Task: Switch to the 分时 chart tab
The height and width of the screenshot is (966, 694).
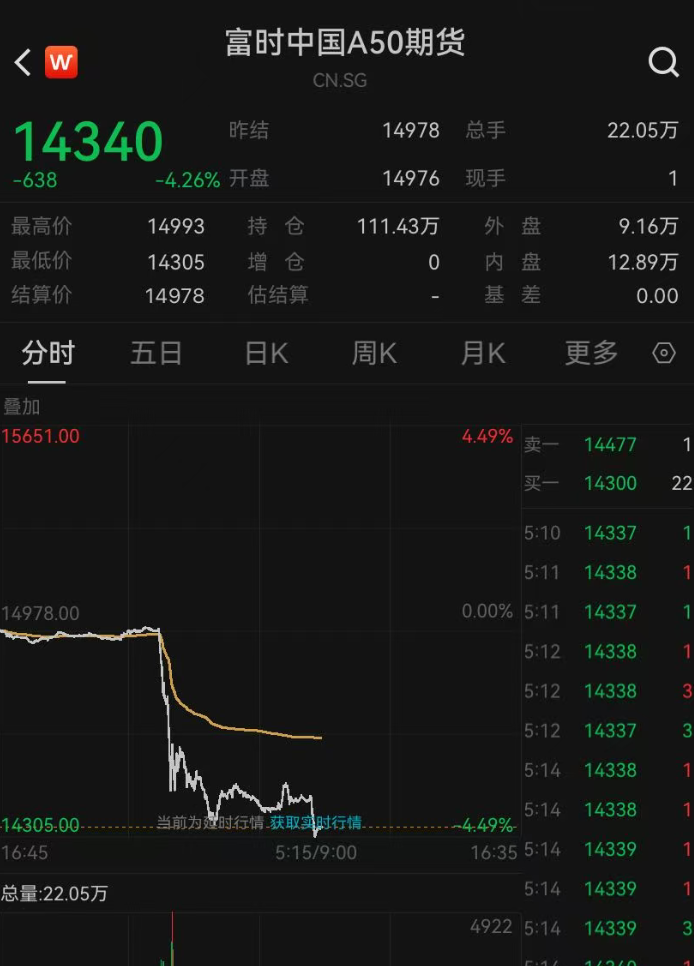Action: (x=48, y=353)
